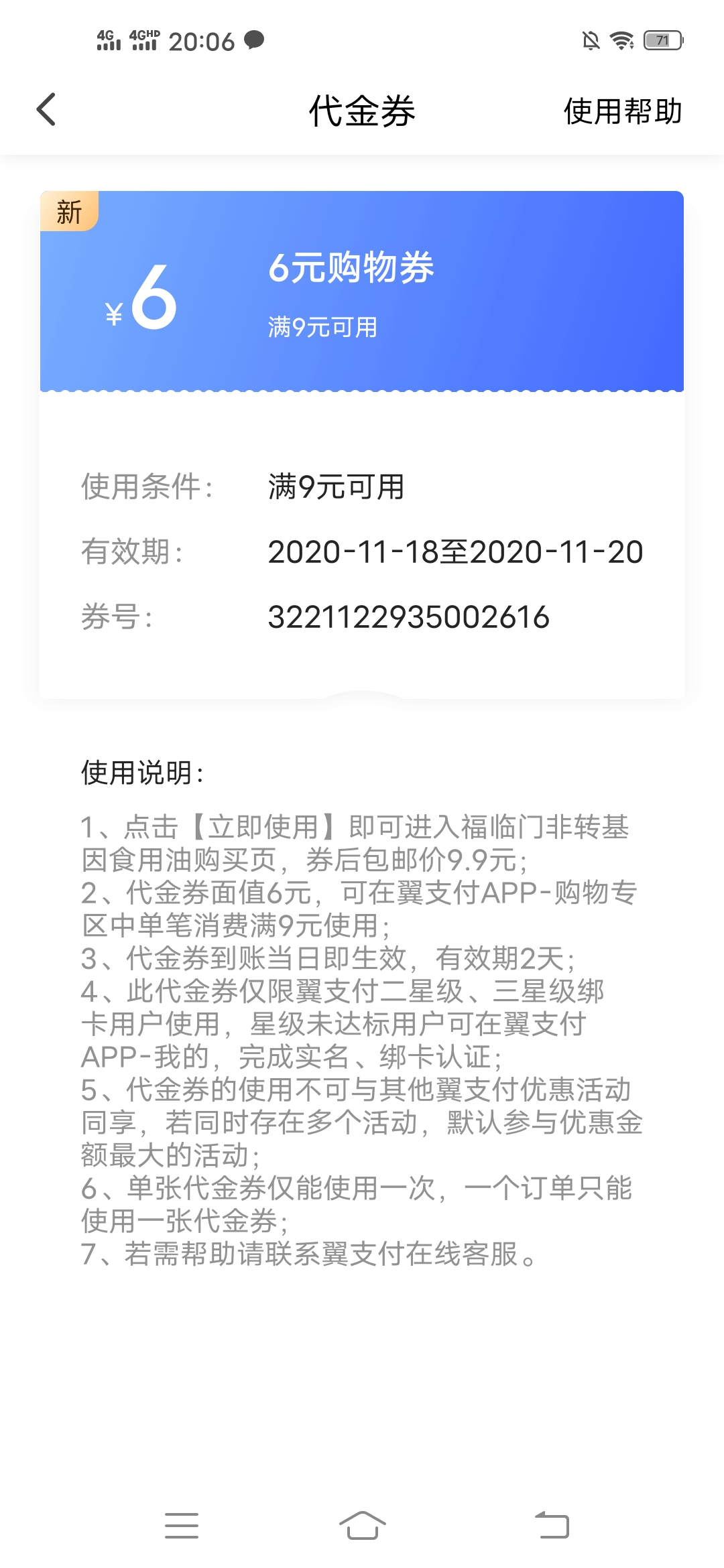Tap the system home button
724x1568 pixels.
coord(362,1525)
